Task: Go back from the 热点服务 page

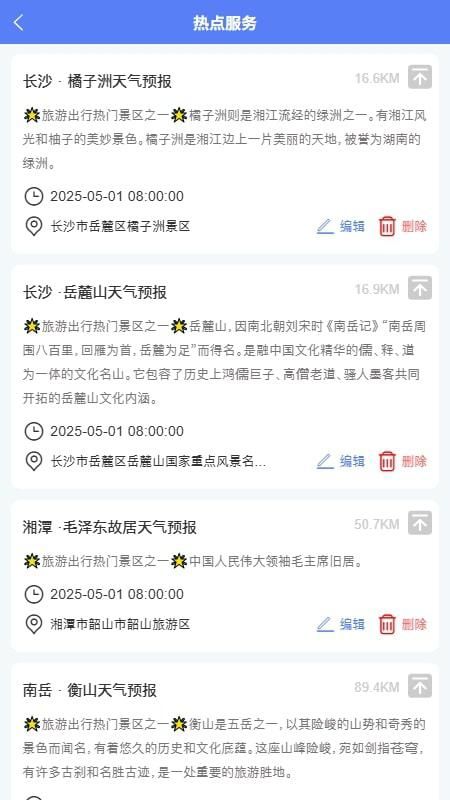Action: click(19, 23)
